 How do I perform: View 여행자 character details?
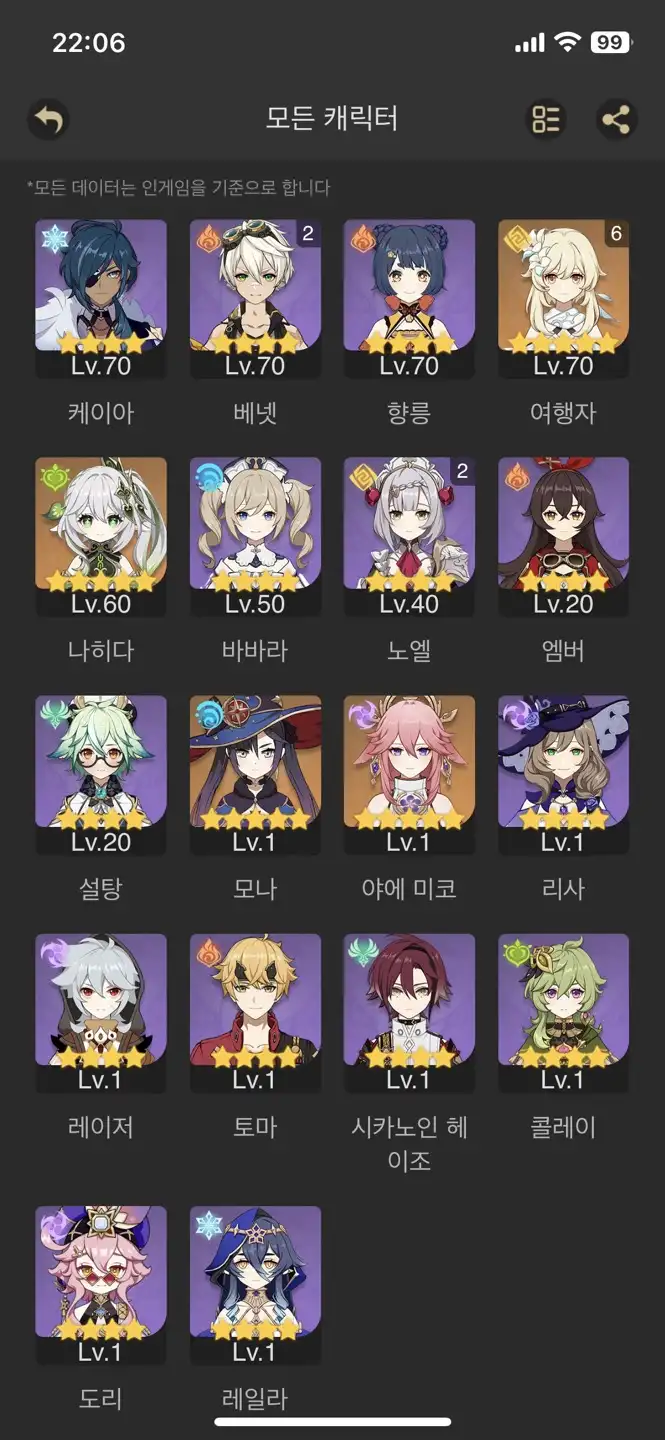[x=563, y=298]
